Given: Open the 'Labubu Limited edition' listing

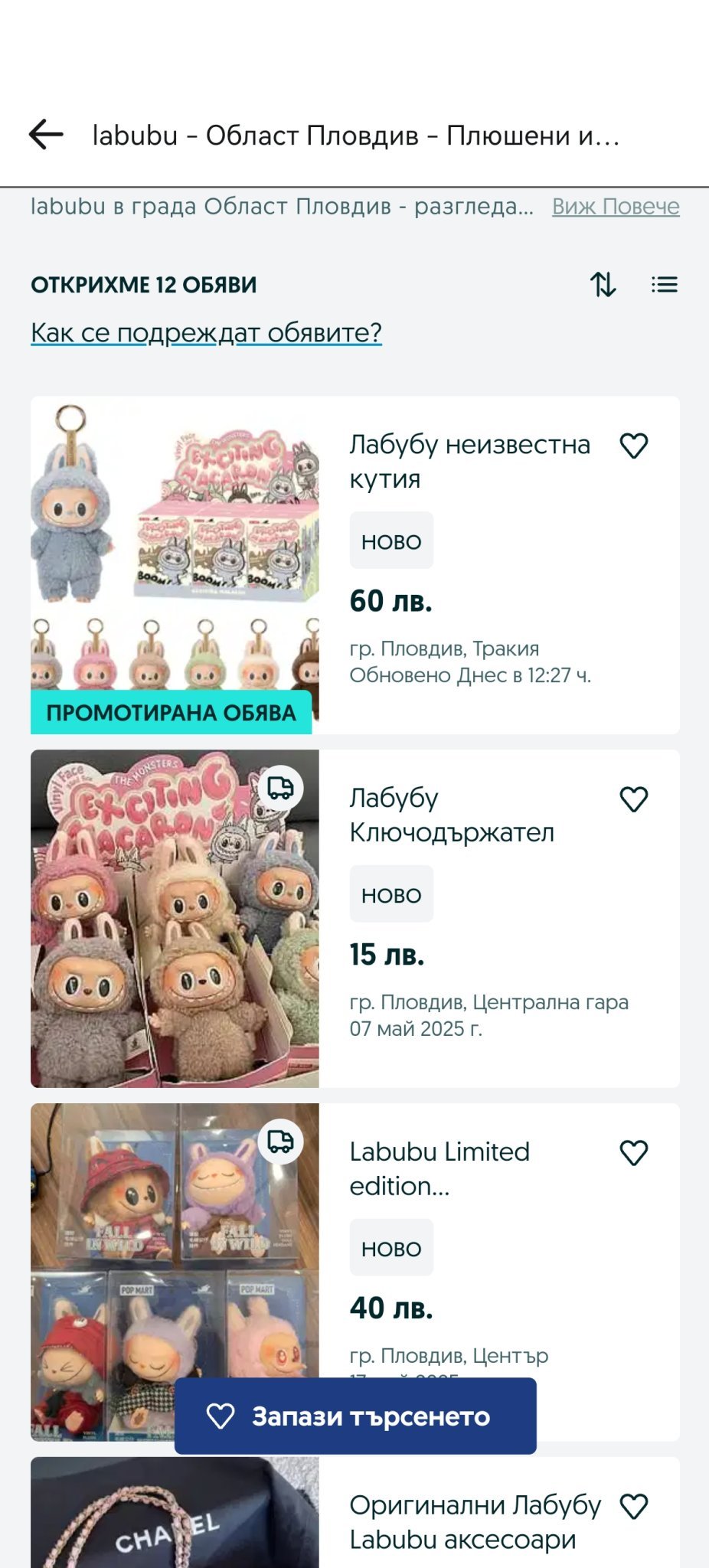Looking at the screenshot, I should point(439,1168).
